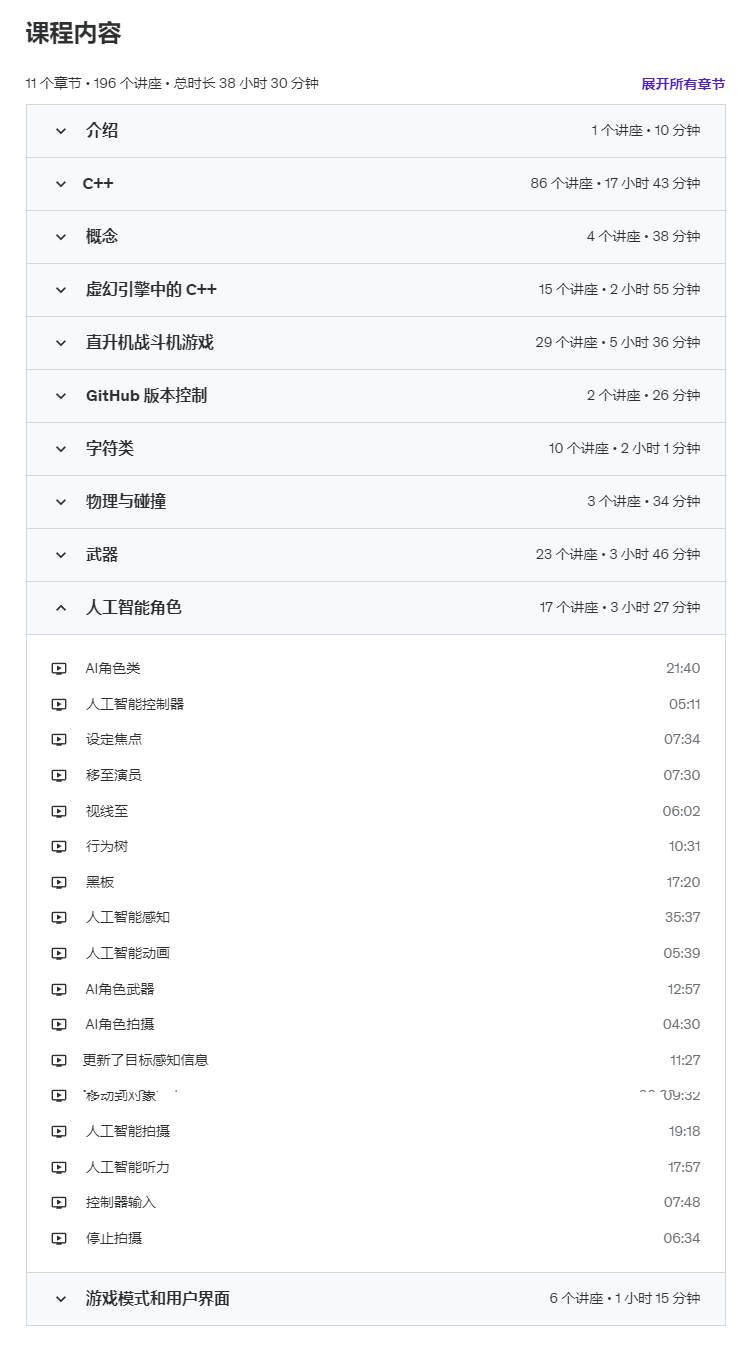The width and height of the screenshot is (755, 1347).
Task: Expand the GitHub 版本控制 section
Action: [376, 396]
